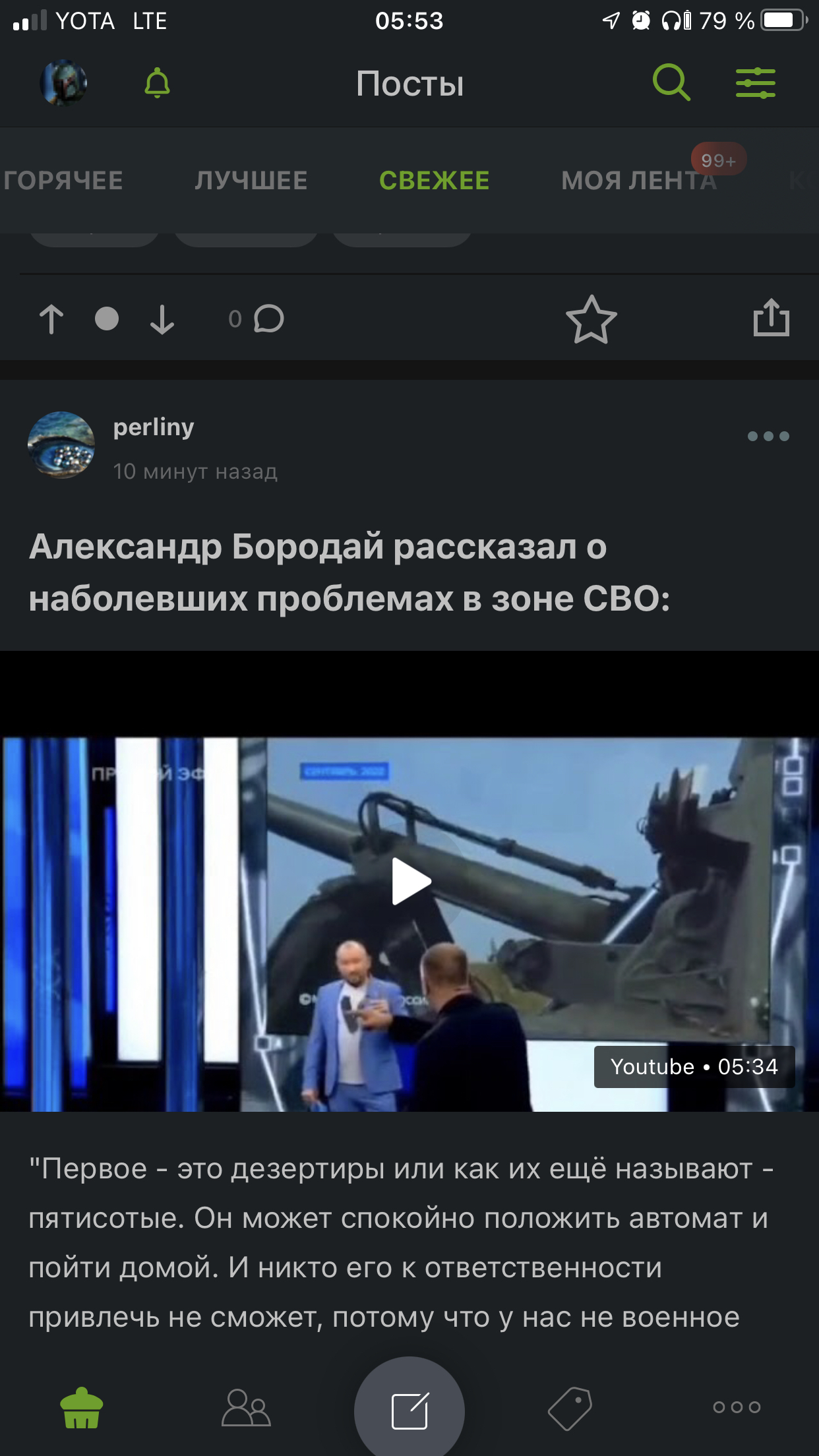Open the tags tab
Screen dimensions: 819x1456
tap(570, 1408)
